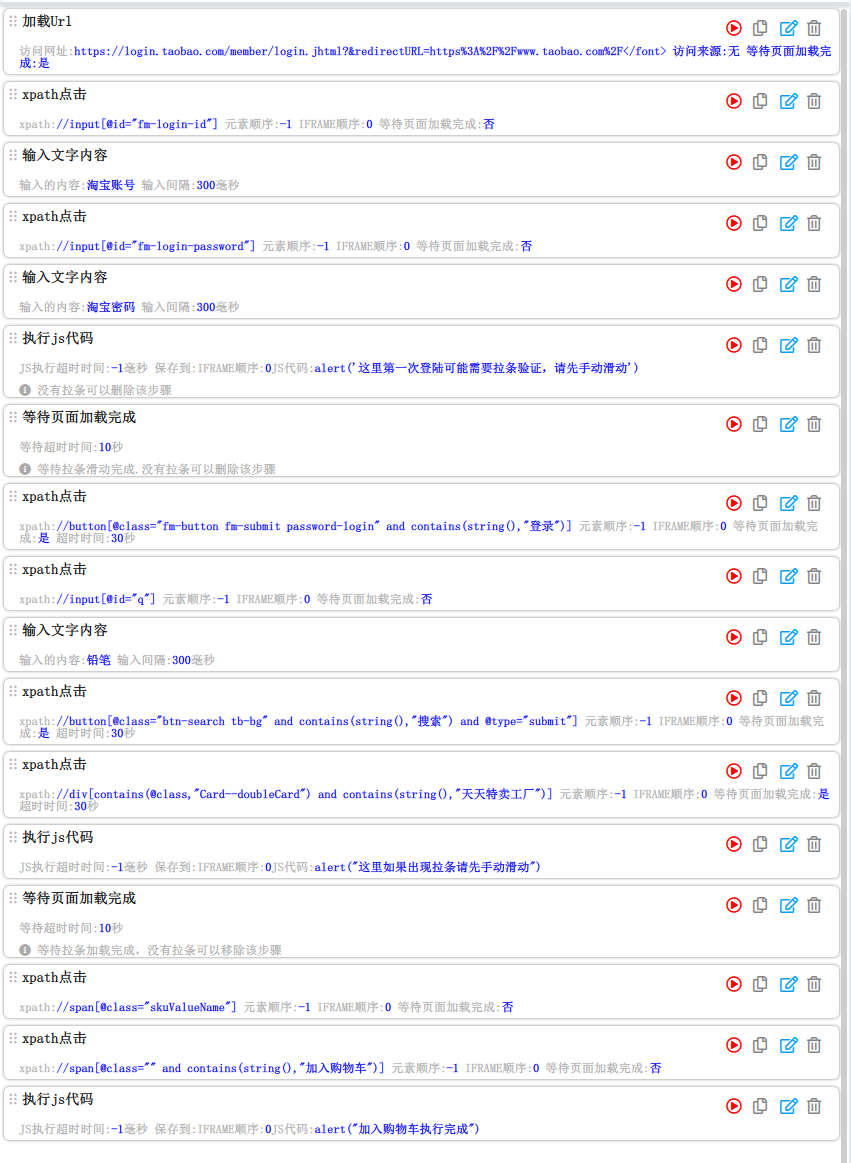This screenshot has width=851, height=1163.
Task: Run the 这里第一次登陆 alert JS step
Action: click(734, 345)
